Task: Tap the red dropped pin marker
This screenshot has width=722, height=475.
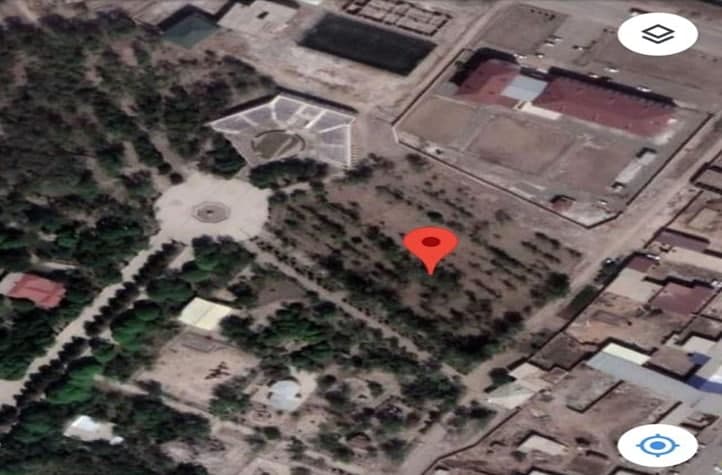Action: point(430,246)
